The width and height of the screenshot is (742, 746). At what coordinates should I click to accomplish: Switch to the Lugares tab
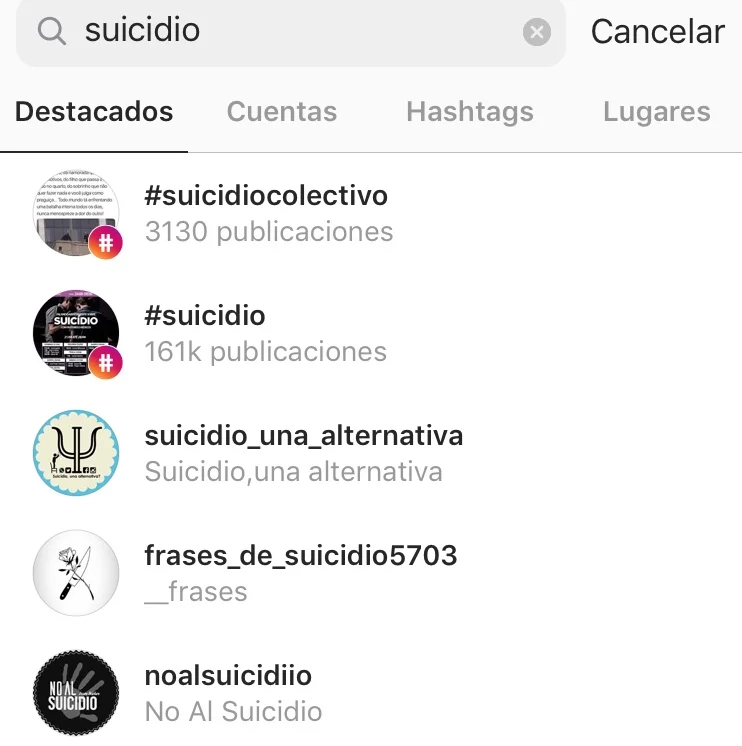(x=656, y=112)
